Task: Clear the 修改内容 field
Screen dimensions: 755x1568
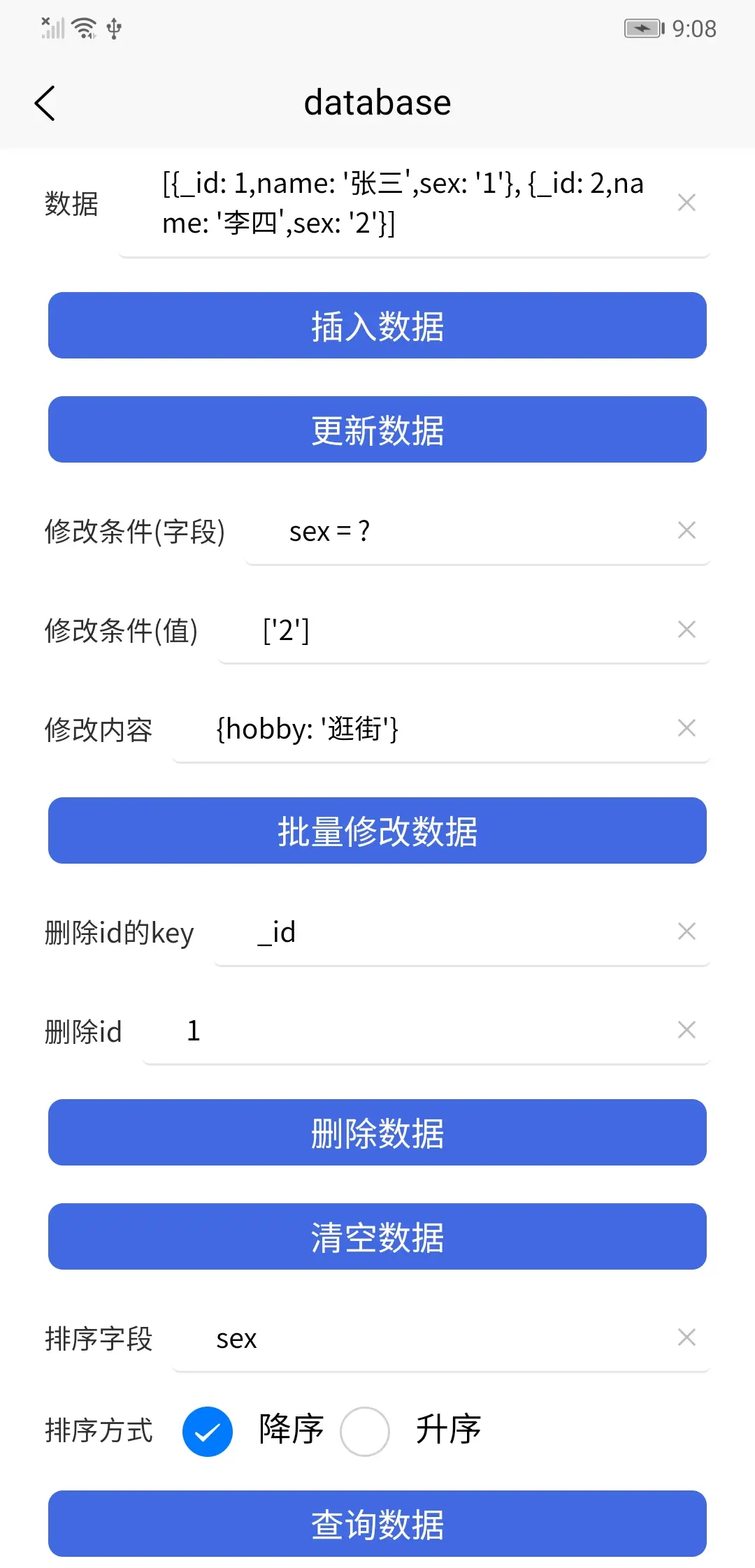Action: click(686, 728)
